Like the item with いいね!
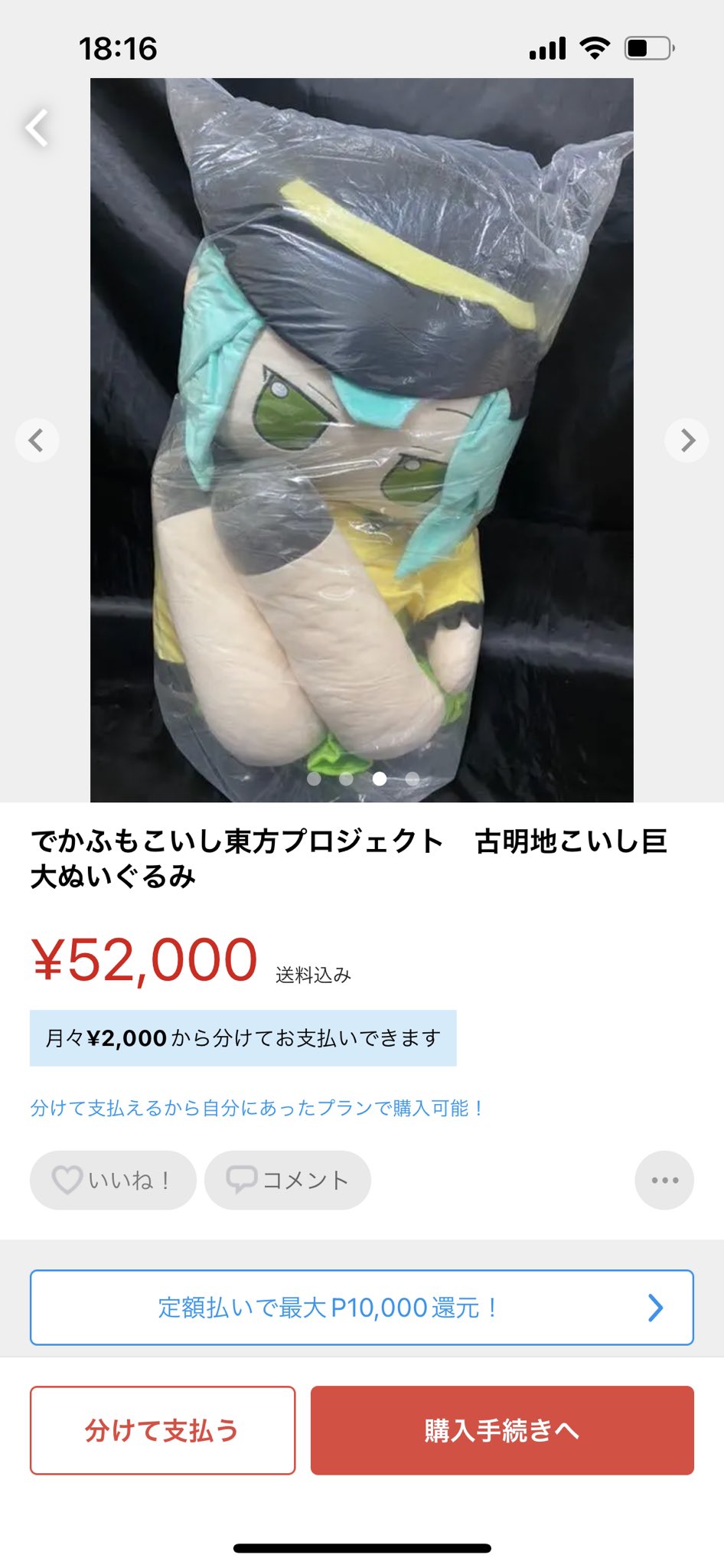The height and width of the screenshot is (1568, 724). 113,1180
